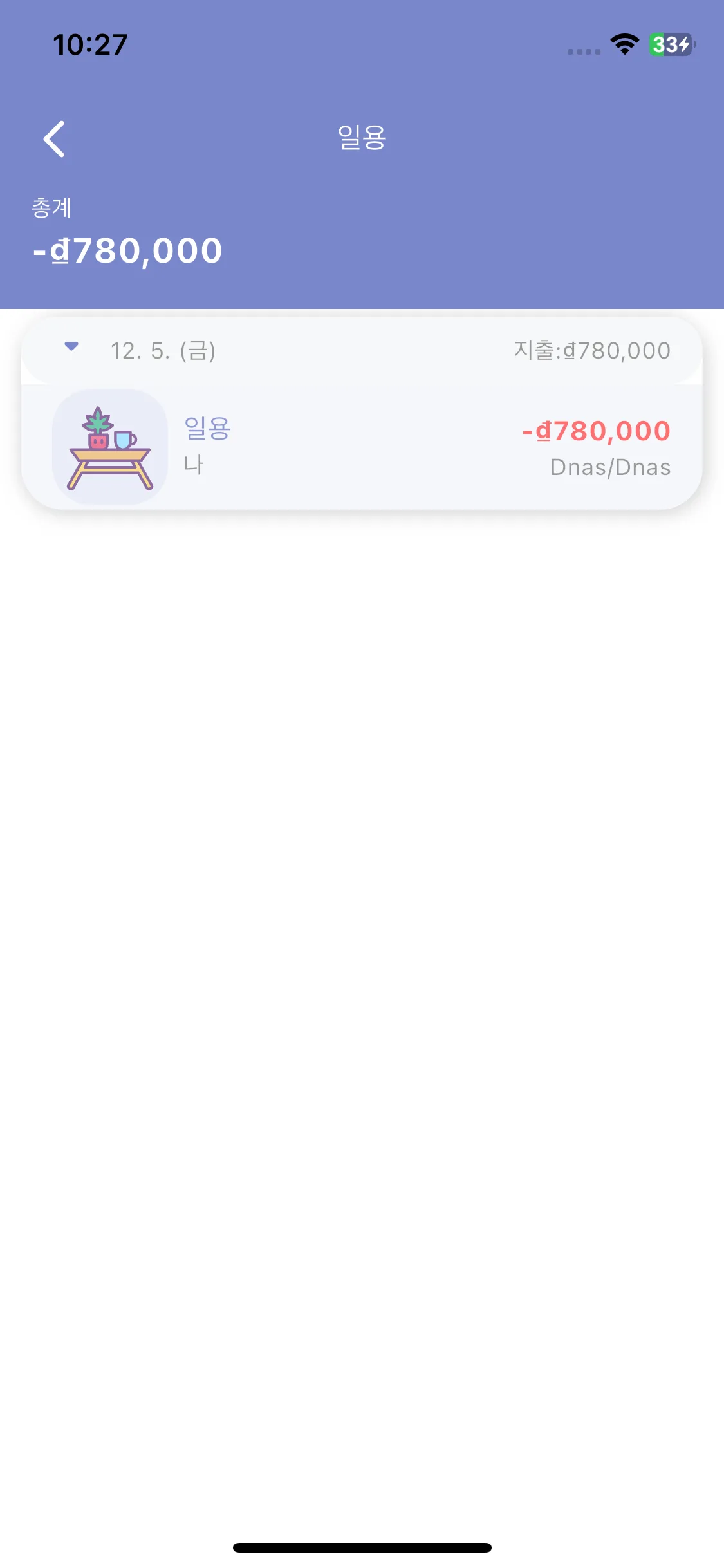Collapse the 12. 5. (금) date group
724x1568 pixels.
(71, 348)
